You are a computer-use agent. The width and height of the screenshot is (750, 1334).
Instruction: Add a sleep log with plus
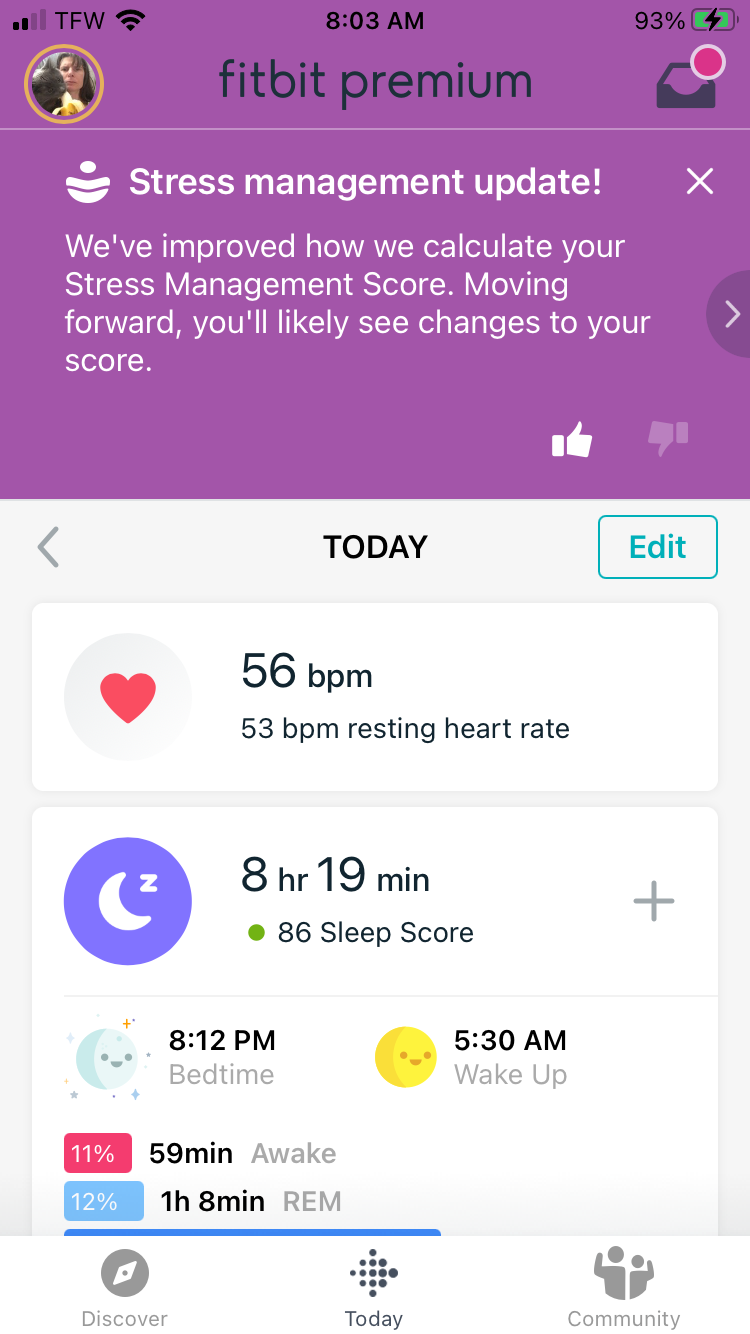pyautogui.click(x=654, y=901)
